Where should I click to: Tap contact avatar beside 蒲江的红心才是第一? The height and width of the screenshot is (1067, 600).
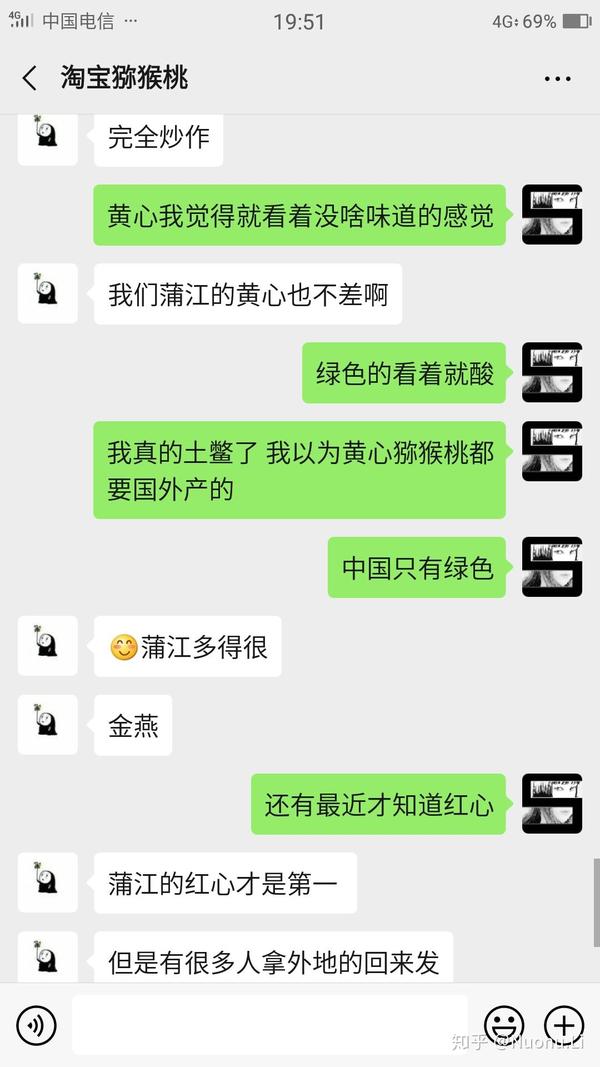(x=47, y=881)
